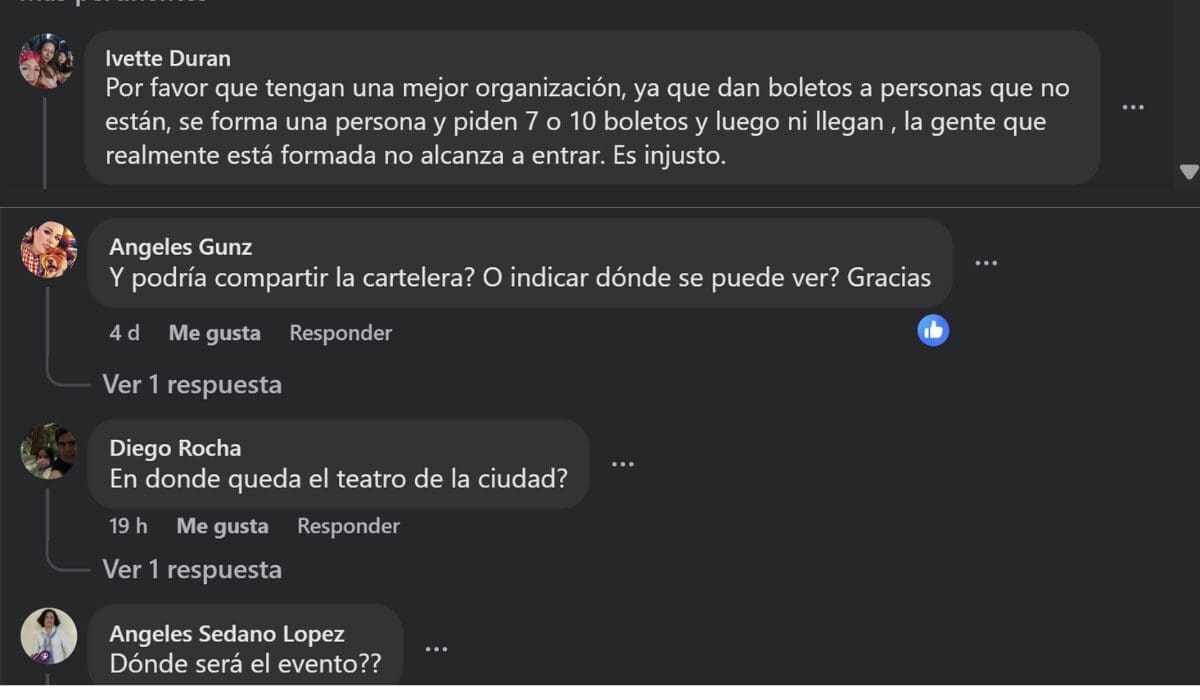Open options for Angeles Sedano Lopez's comment
Viewport: 1200px width, 700px height.
[436, 649]
